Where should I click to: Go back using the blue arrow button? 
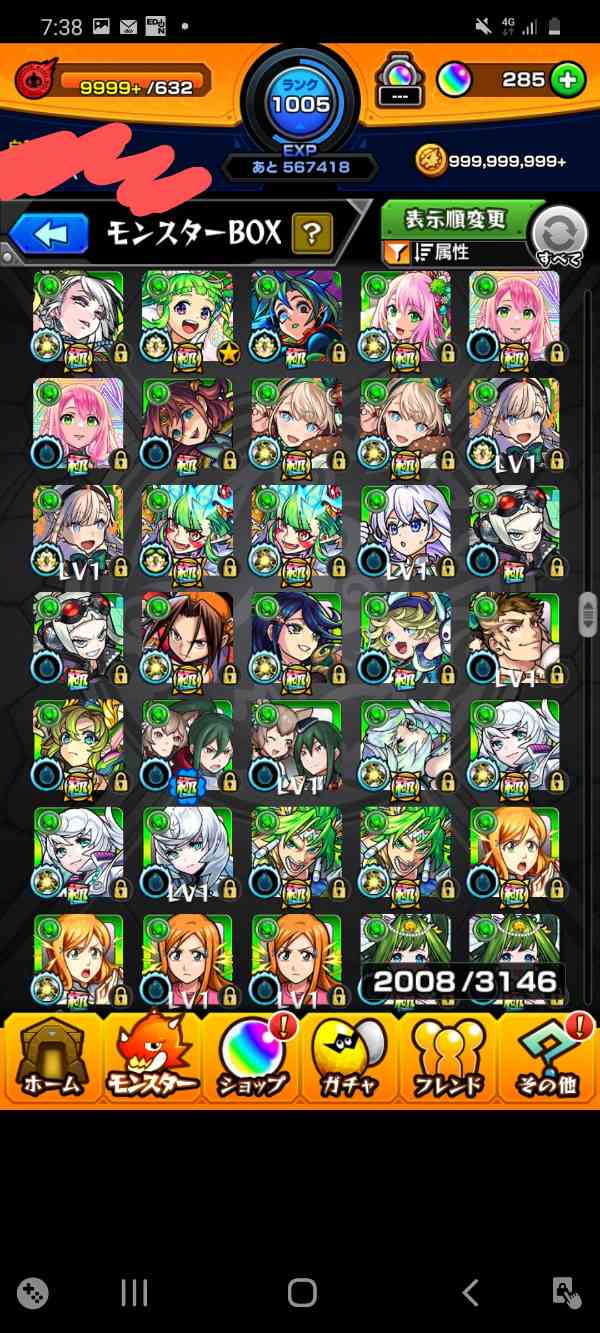[52, 235]
